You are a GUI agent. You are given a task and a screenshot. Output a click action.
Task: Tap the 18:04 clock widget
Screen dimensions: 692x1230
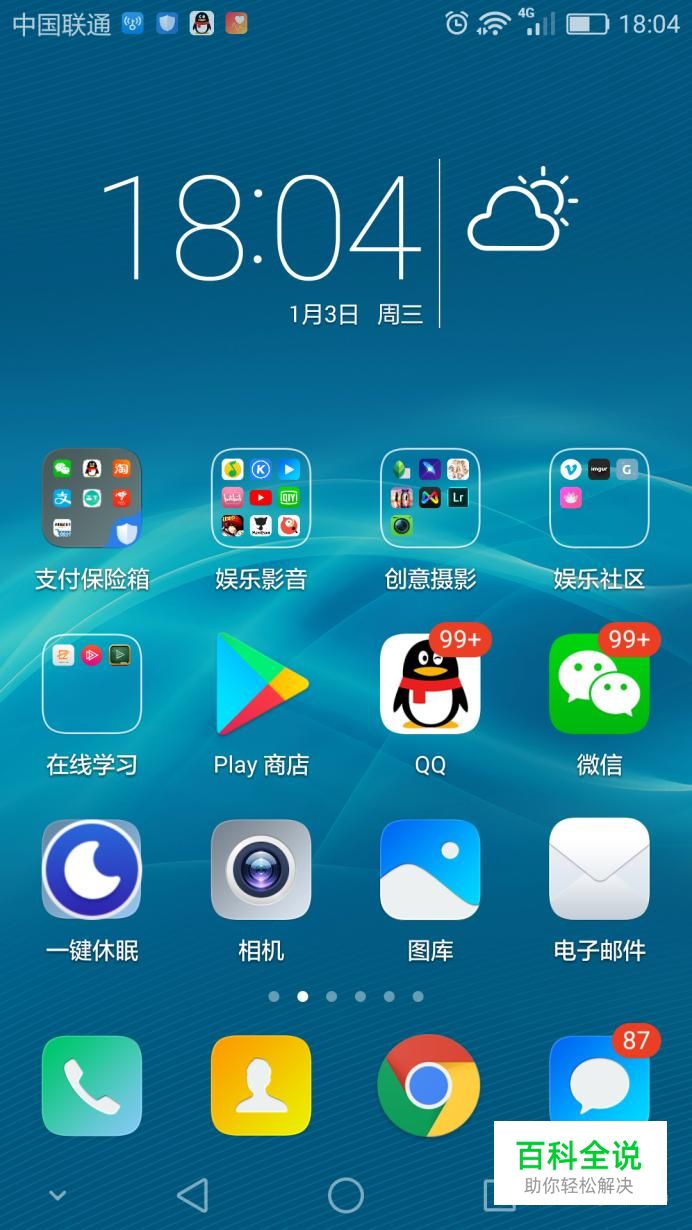click(260, 227)
